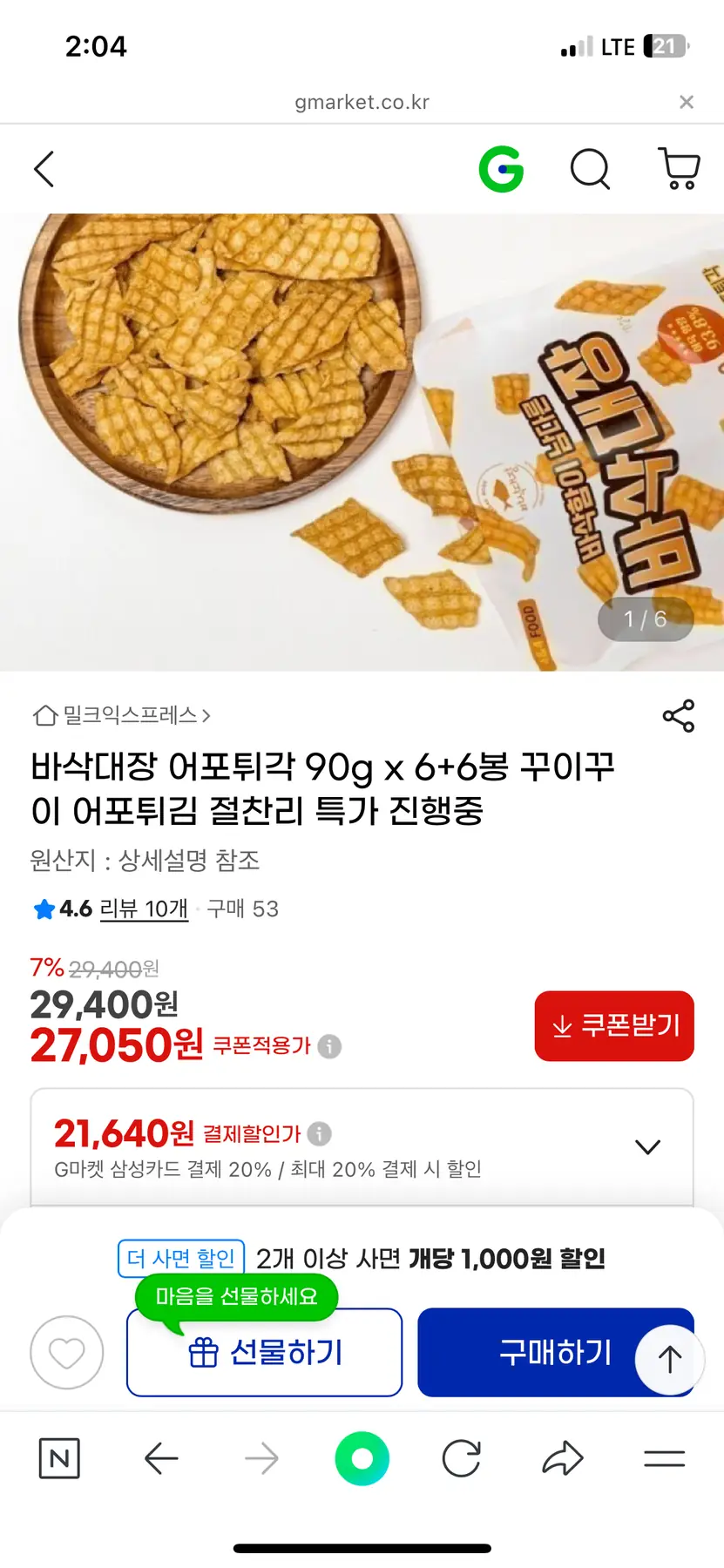Expand the 결제할인가 payment discount details

(647, 1146)
